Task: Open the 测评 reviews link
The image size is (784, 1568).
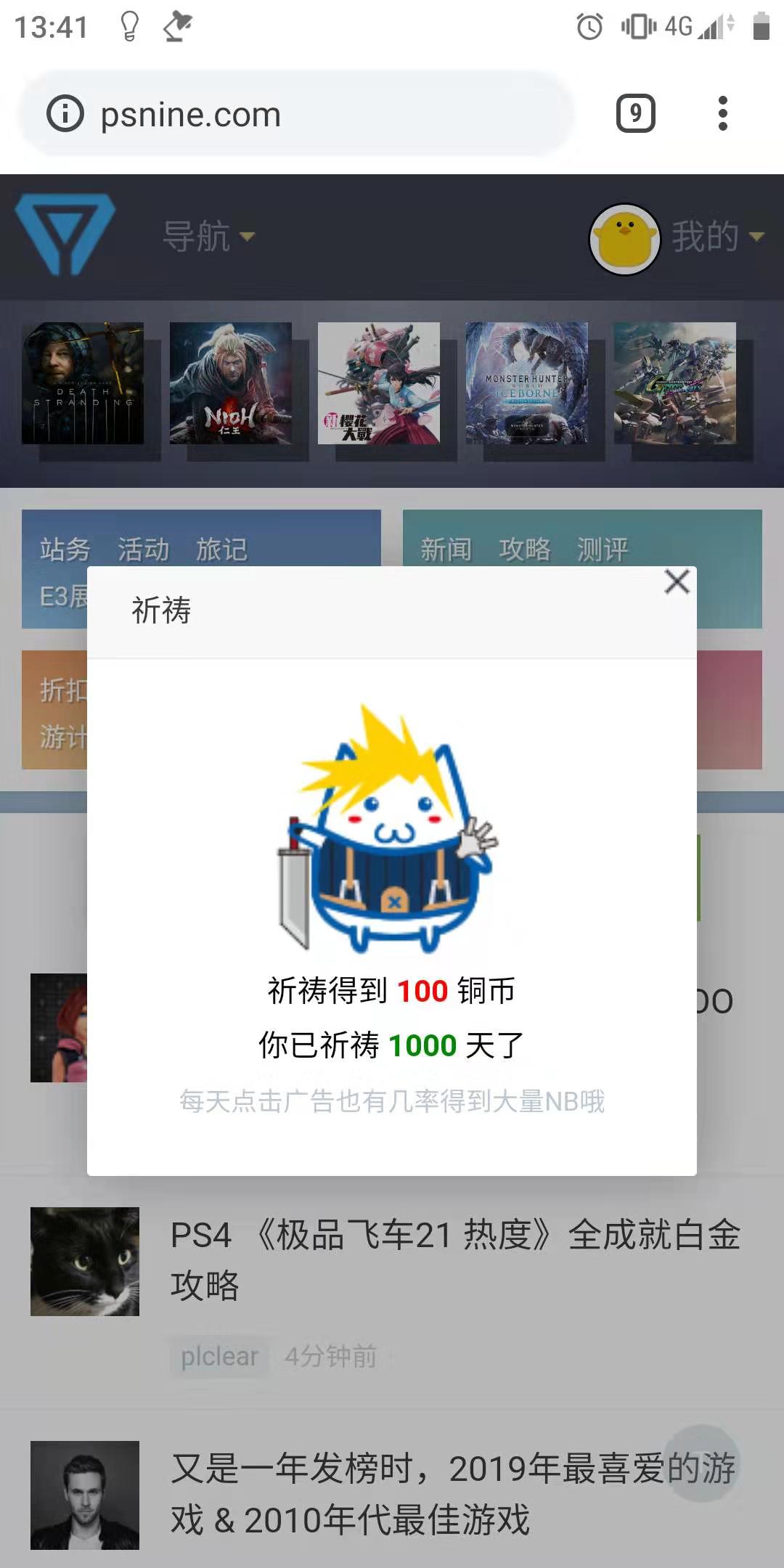Action: 603,550
